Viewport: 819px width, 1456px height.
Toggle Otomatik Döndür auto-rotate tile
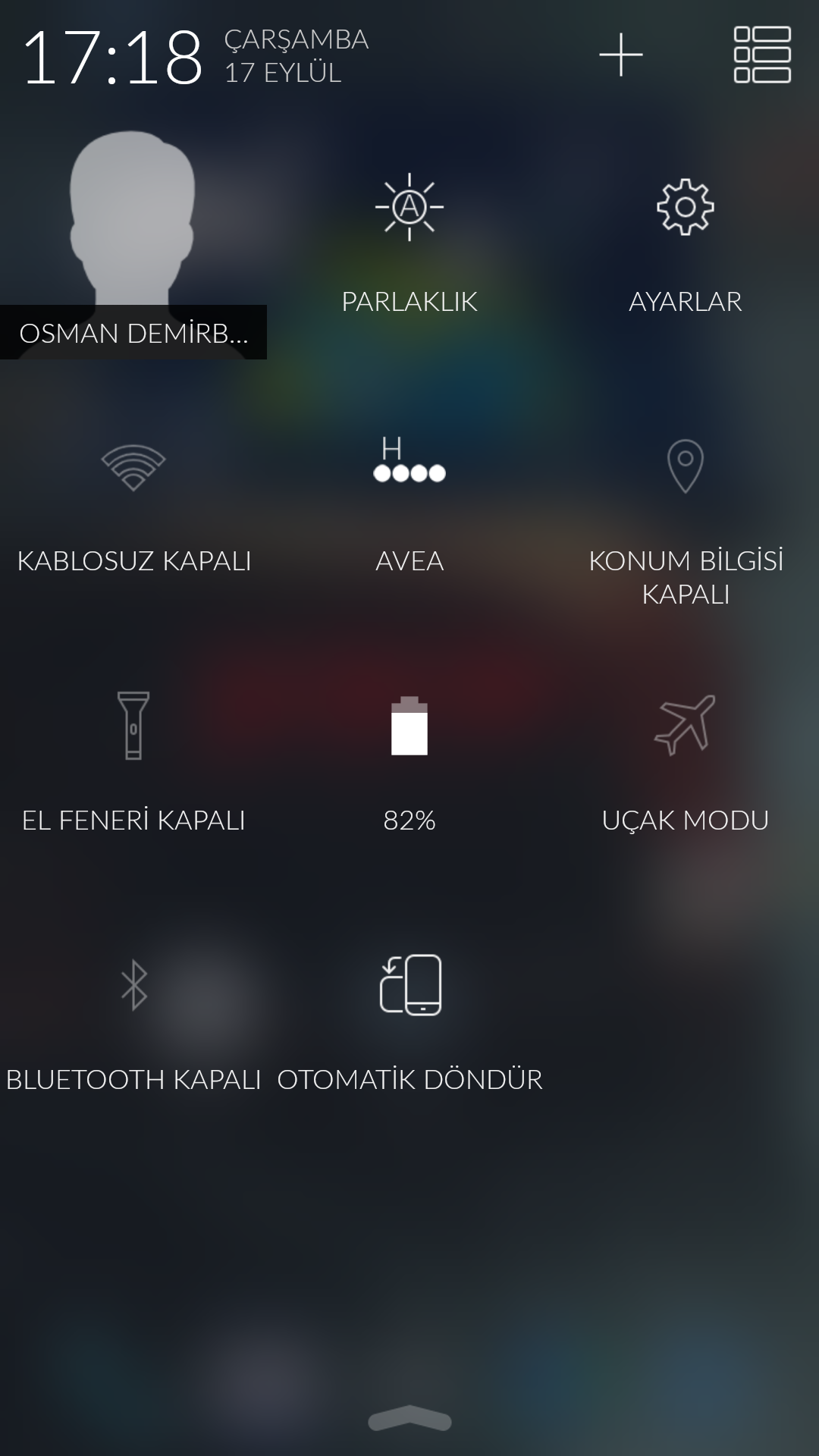pyautogui.click(x=409, y=1022)
